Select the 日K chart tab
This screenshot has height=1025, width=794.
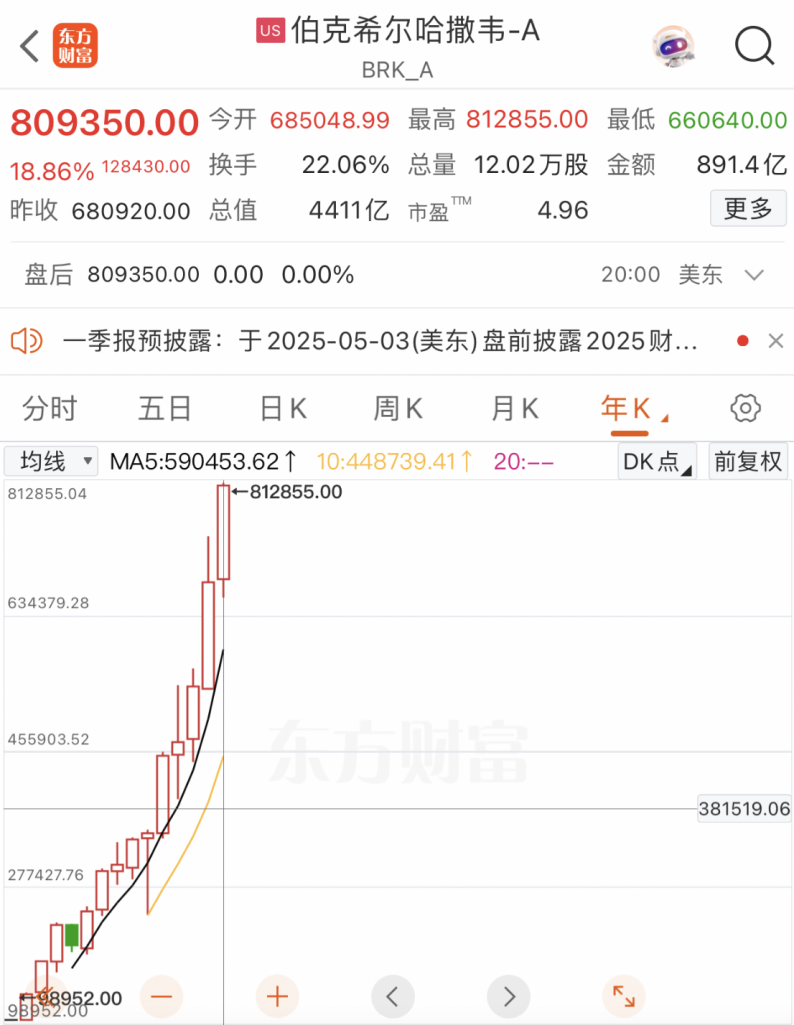(x=283, y=408)
